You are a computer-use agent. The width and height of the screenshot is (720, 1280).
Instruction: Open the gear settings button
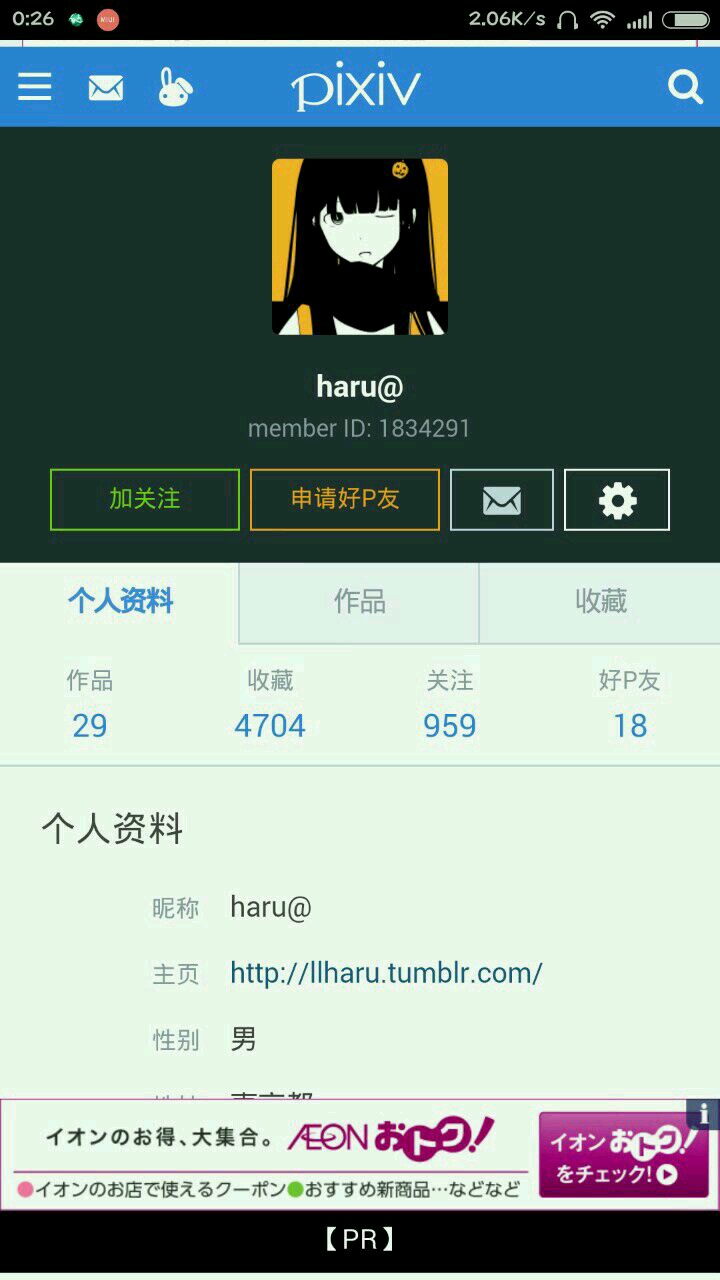click(x=617, y=499)
